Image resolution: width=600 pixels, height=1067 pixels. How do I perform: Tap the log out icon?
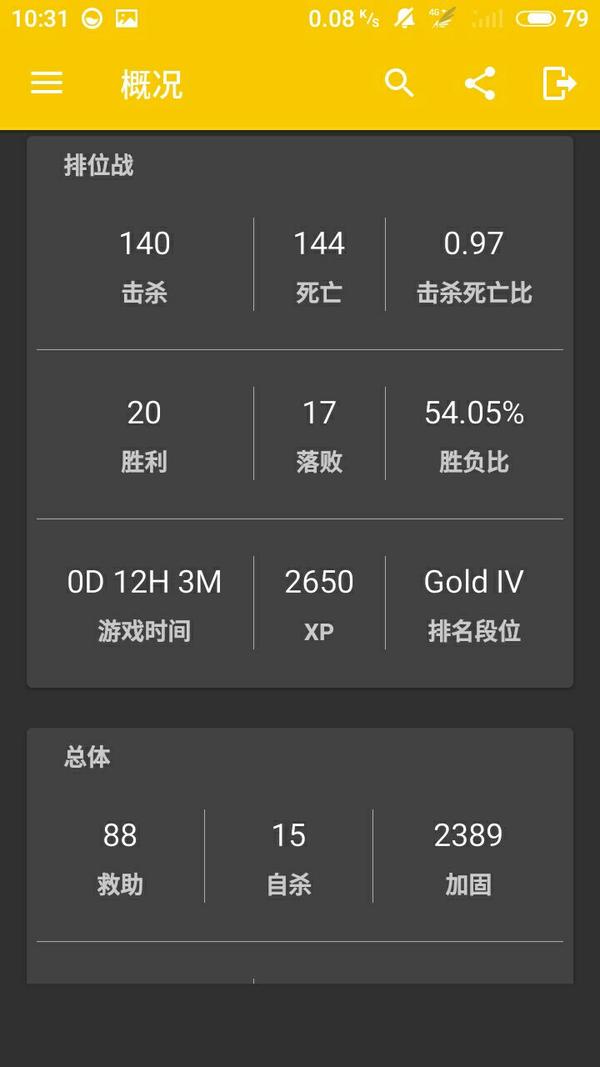pos(559,84)
